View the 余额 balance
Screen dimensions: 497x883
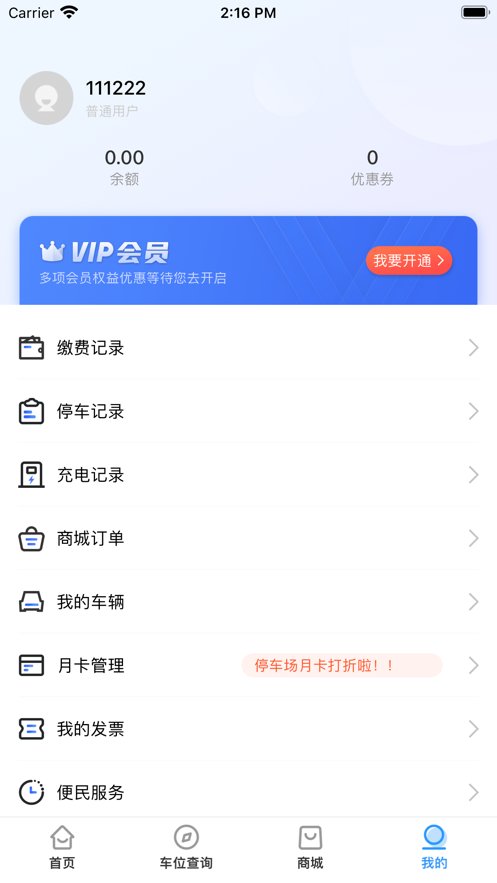point(124,167)
